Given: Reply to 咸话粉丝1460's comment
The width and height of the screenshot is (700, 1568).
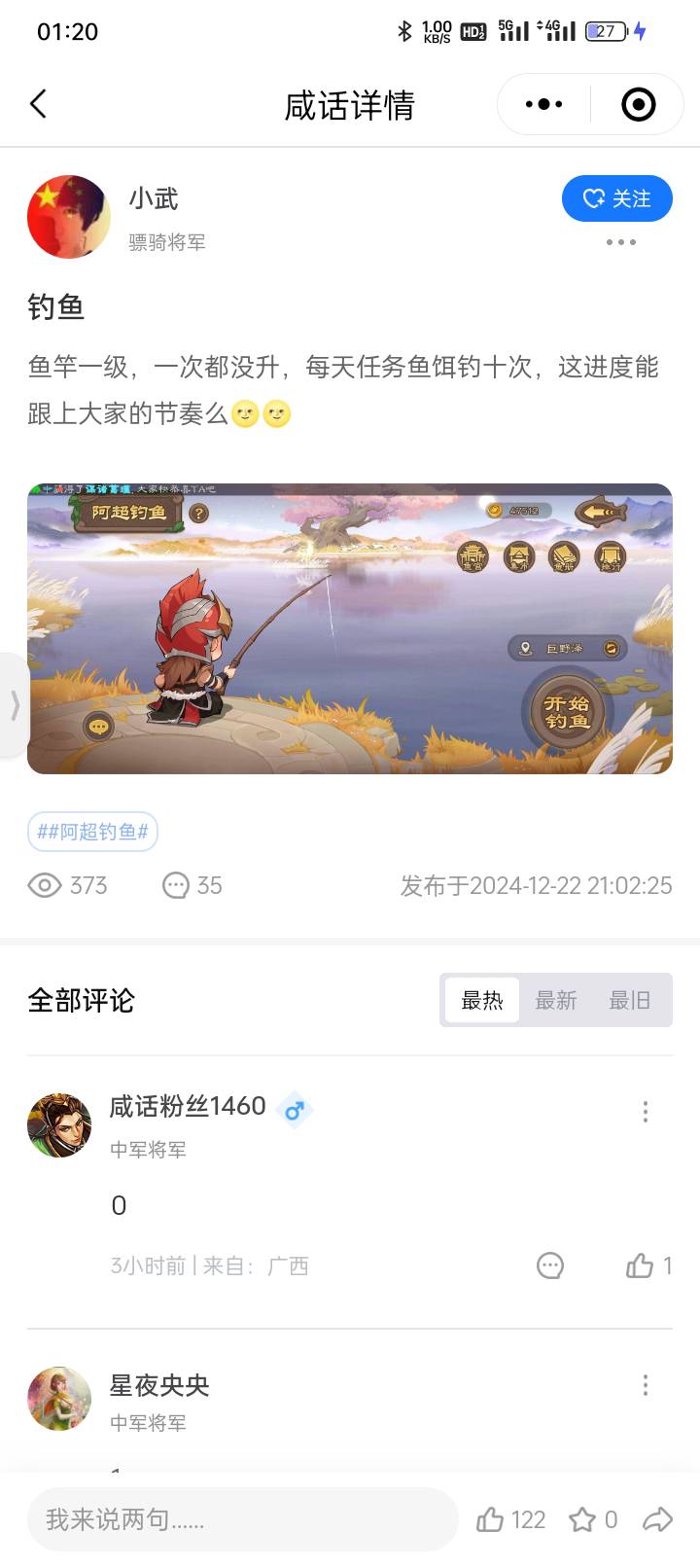Looking at the screenshot, I should (550, 1265).
